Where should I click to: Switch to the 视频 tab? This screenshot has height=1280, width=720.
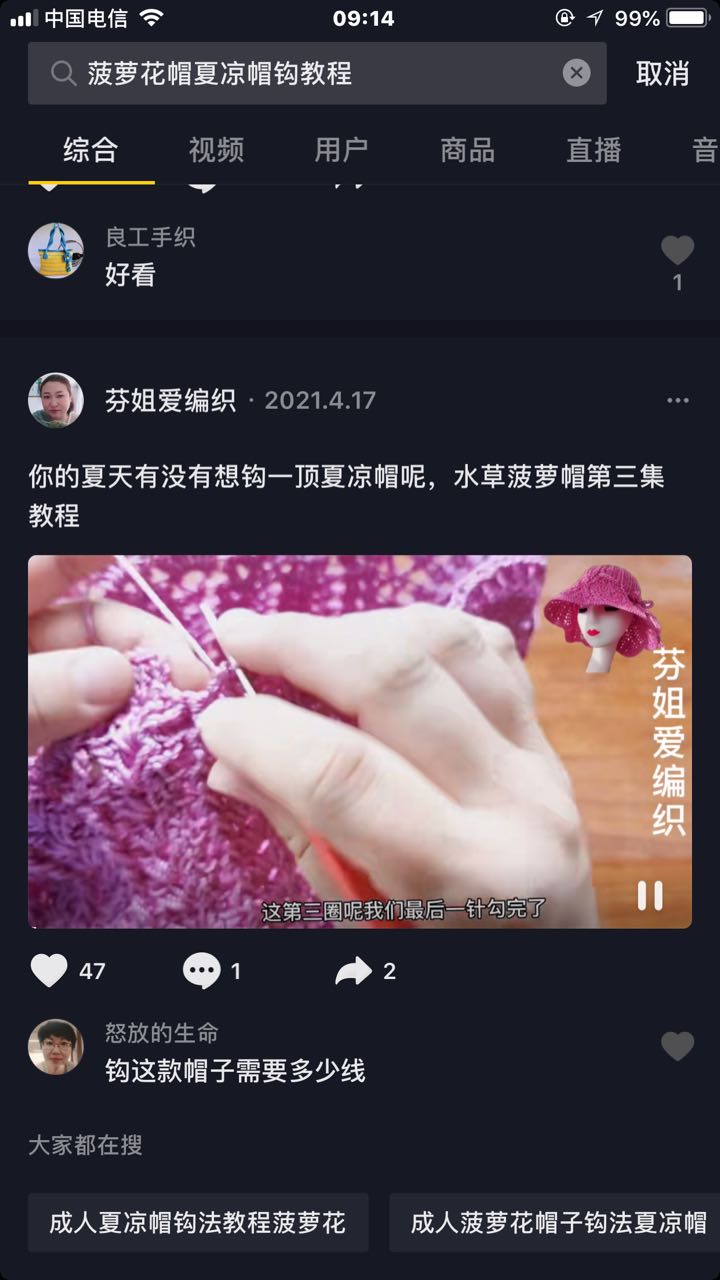coord(216,150)
